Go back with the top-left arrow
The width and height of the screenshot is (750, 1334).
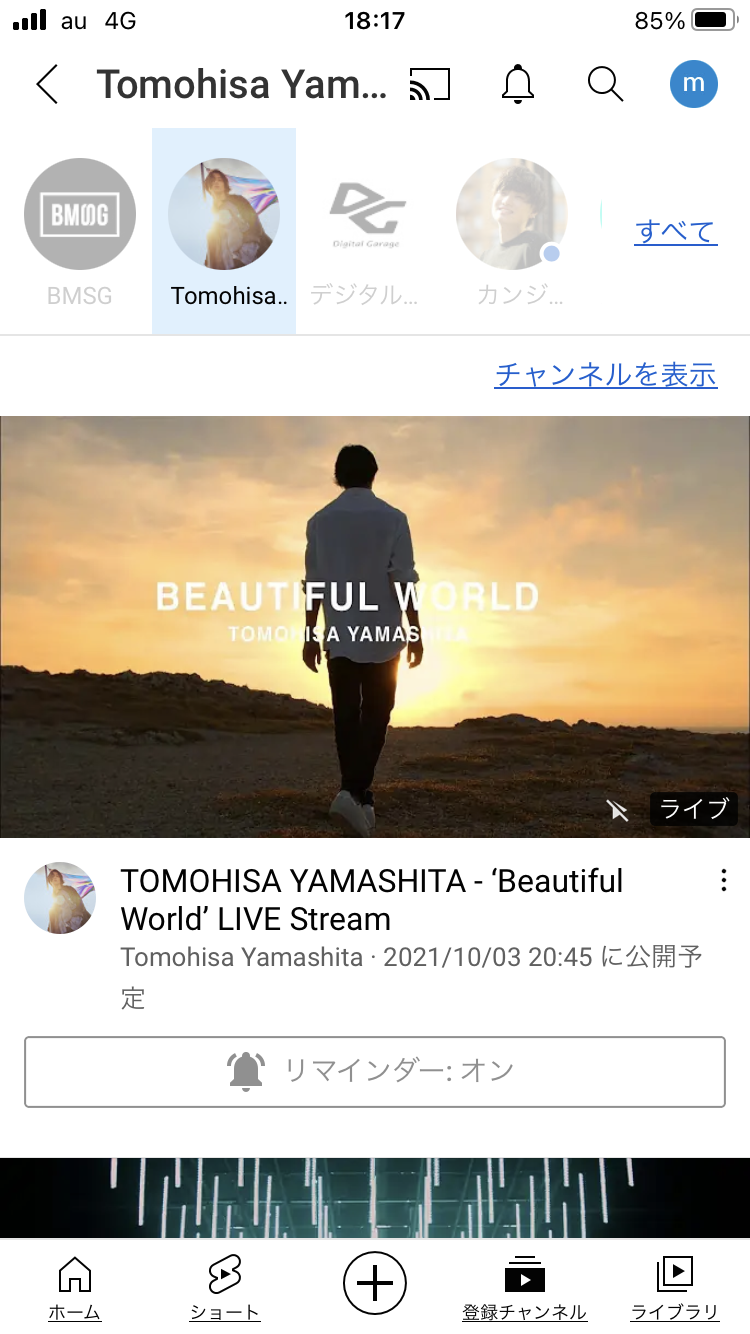tap(47, 84)
